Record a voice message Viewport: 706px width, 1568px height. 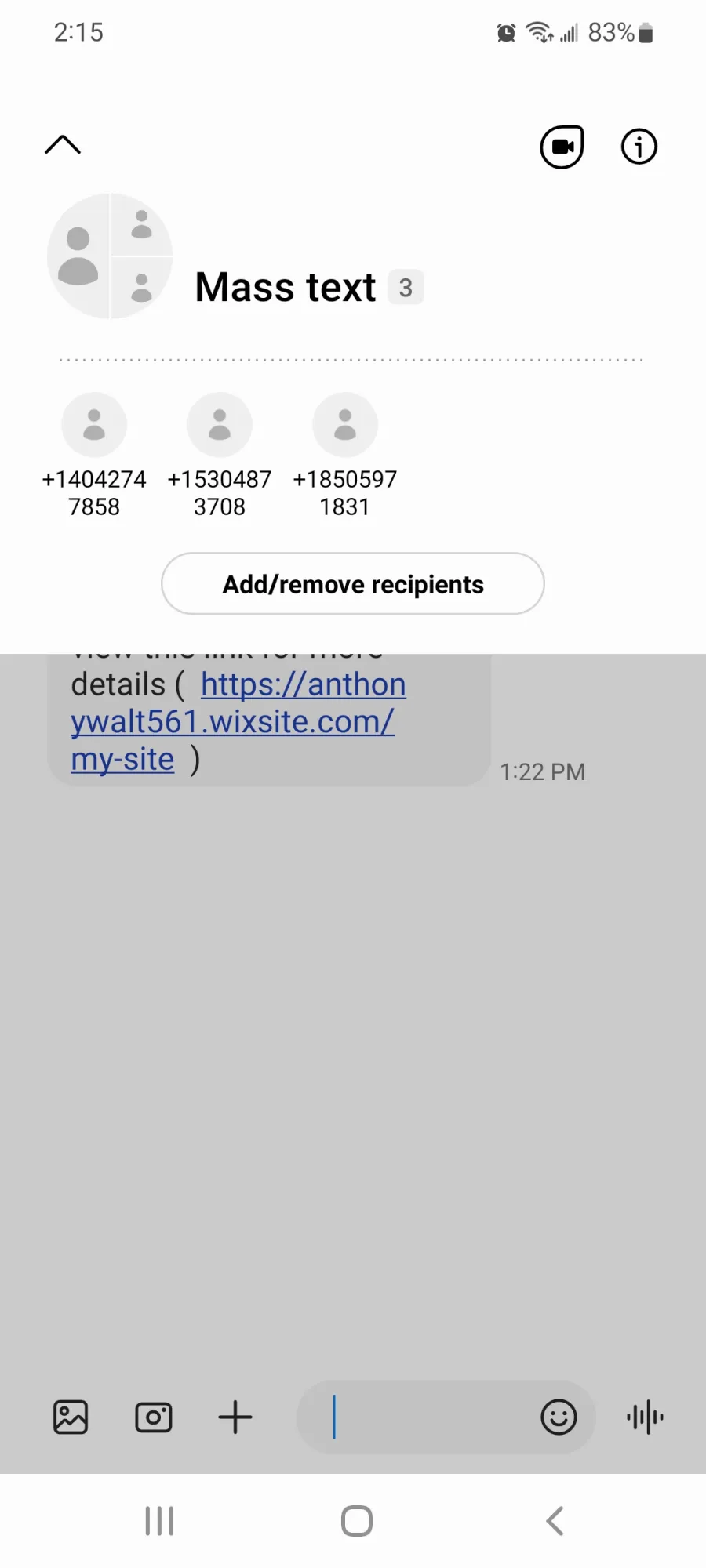(x=645, y=1417)
